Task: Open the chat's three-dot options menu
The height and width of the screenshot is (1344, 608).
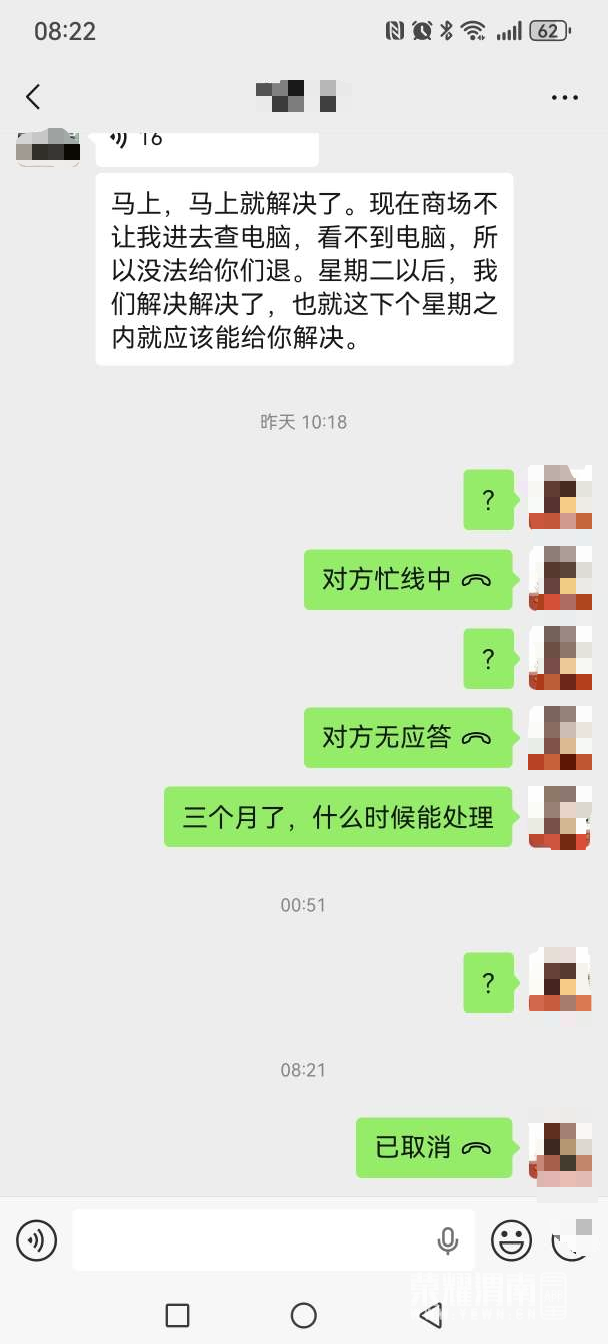Action: pos(565,97)
